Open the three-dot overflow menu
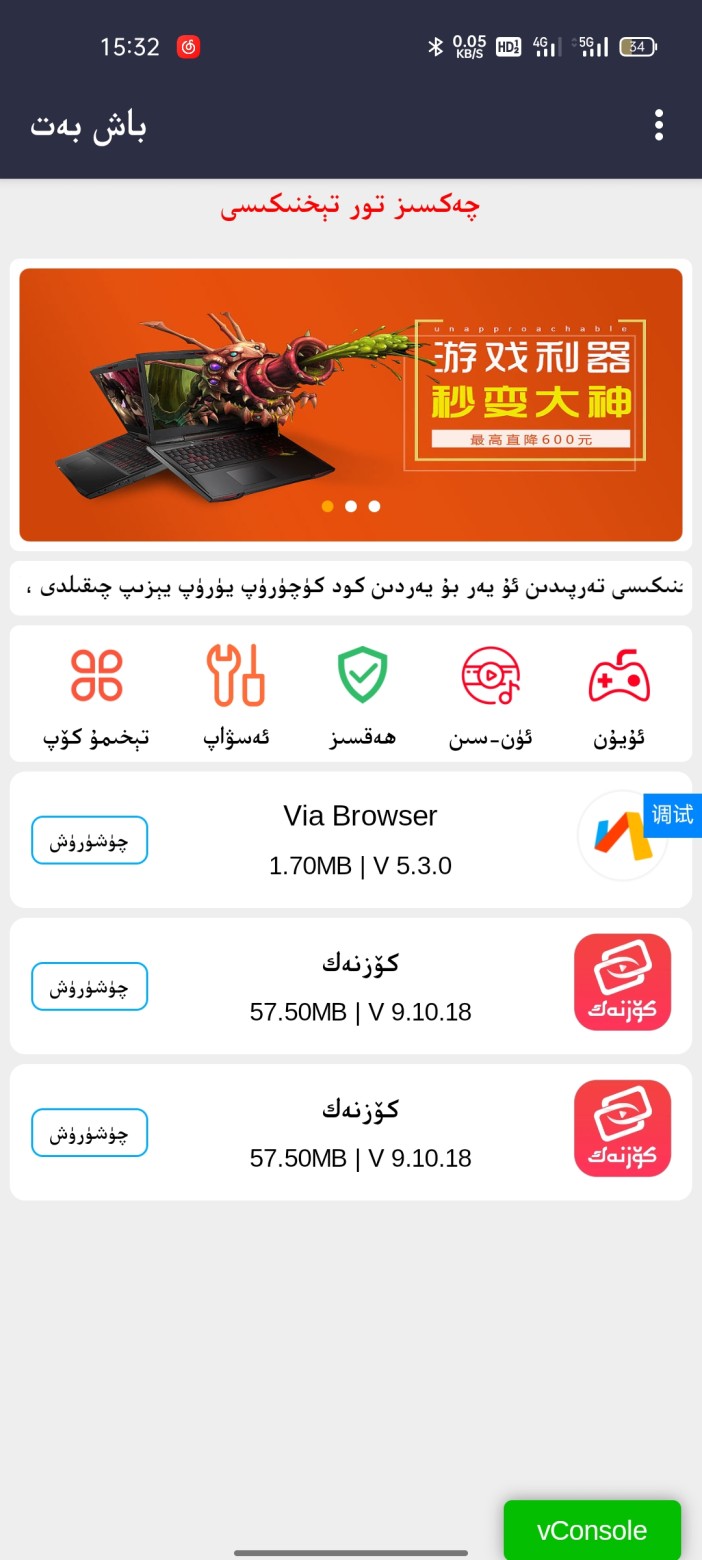This screenshot has width=702, height=1560. click(658, 125)
